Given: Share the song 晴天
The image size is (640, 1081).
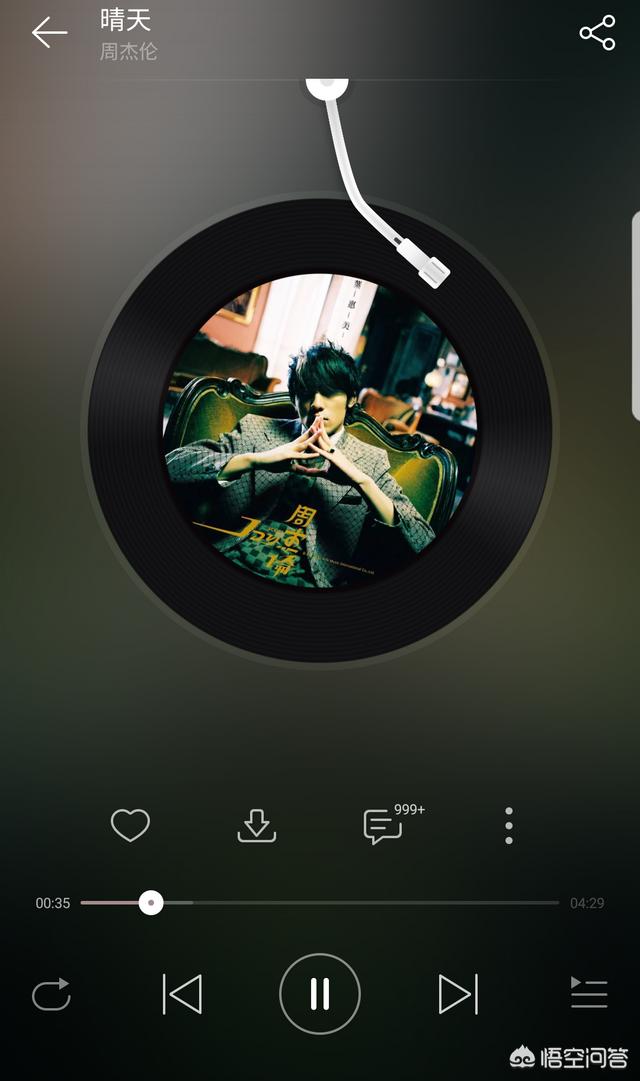Looking at the screenshot, I should [x=597, y=33].
